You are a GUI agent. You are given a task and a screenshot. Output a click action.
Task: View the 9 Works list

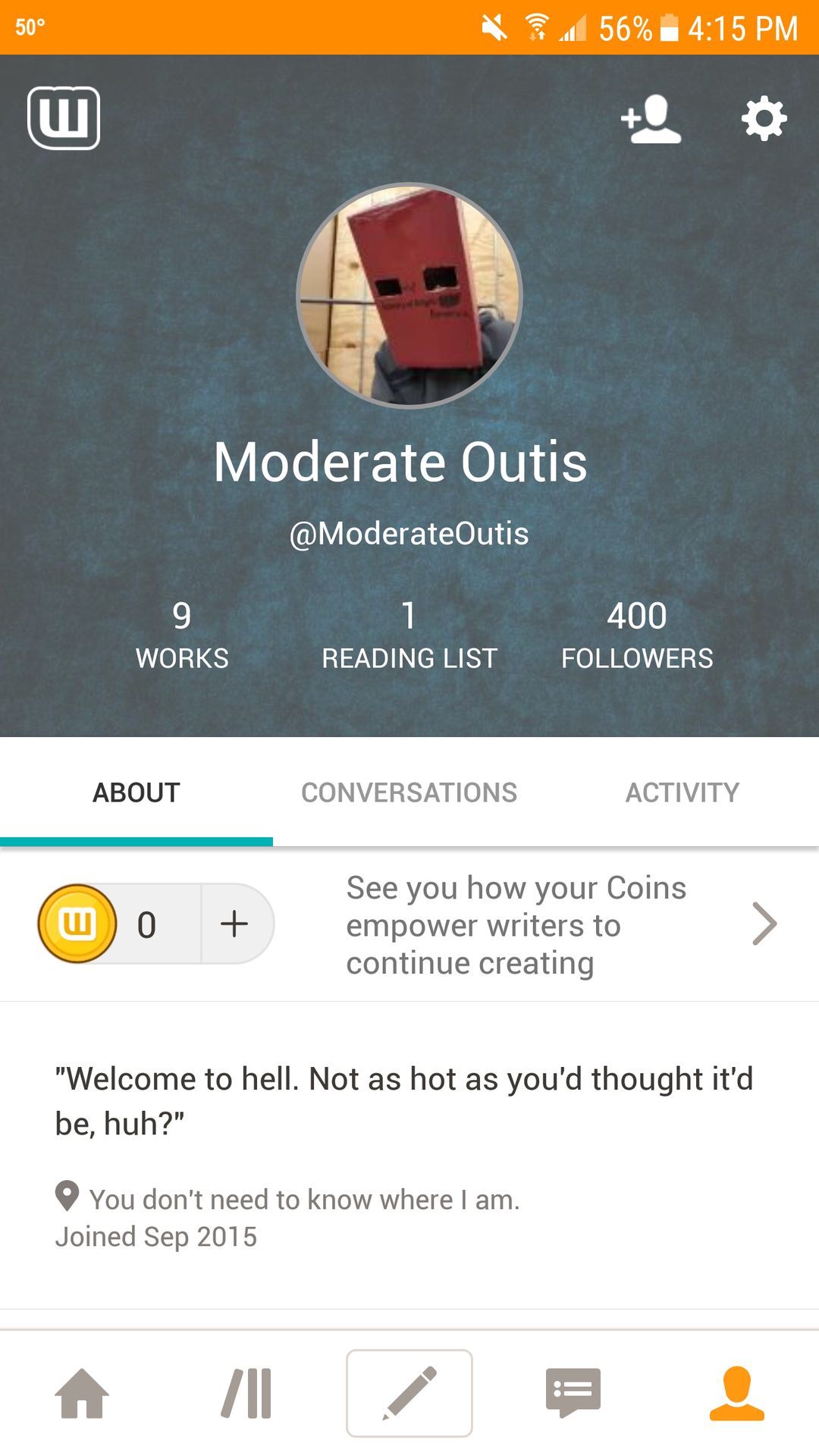(x=182, y=635)
